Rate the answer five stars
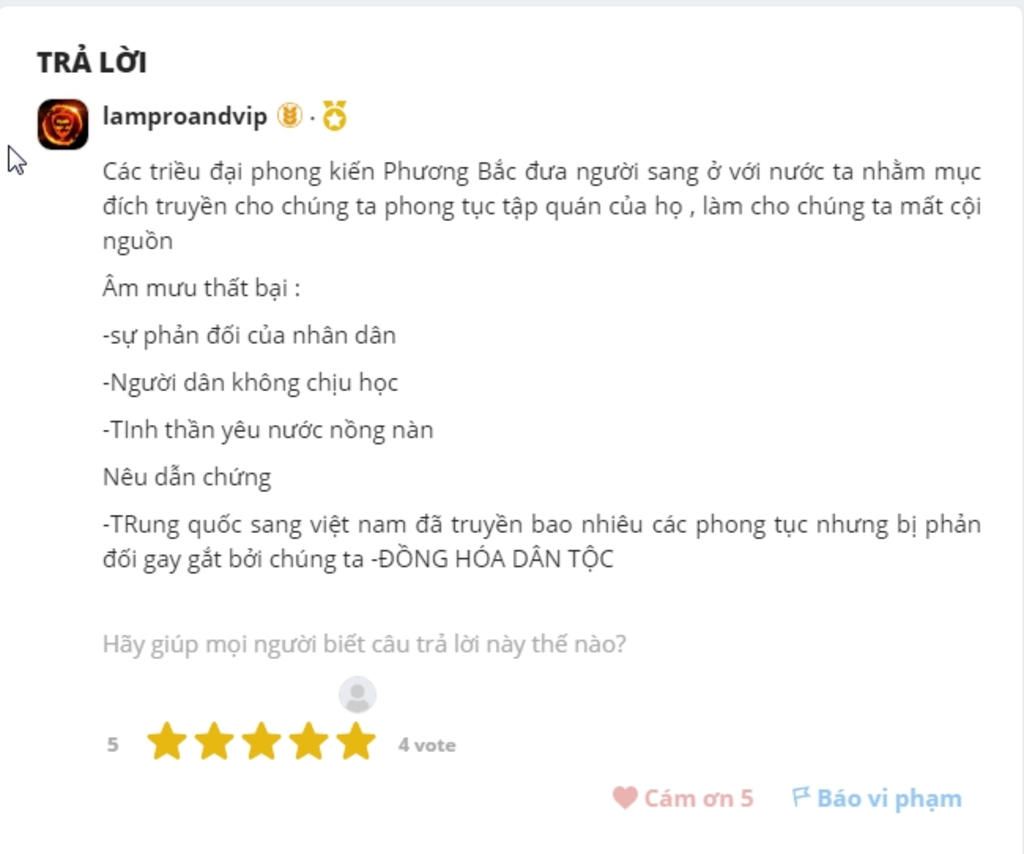Viewport: 1024px width, 854px height. [355, 743]
